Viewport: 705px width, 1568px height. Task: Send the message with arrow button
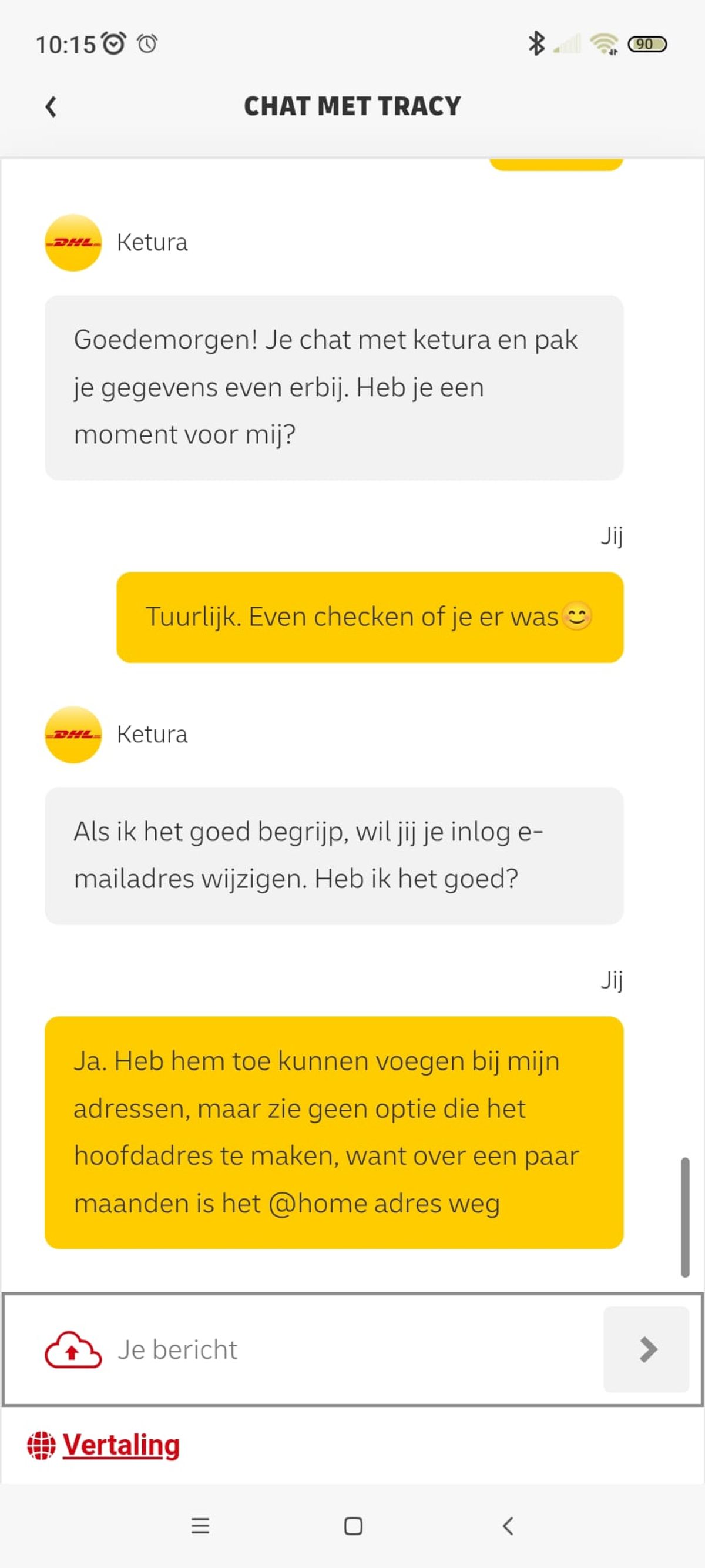646,1349
